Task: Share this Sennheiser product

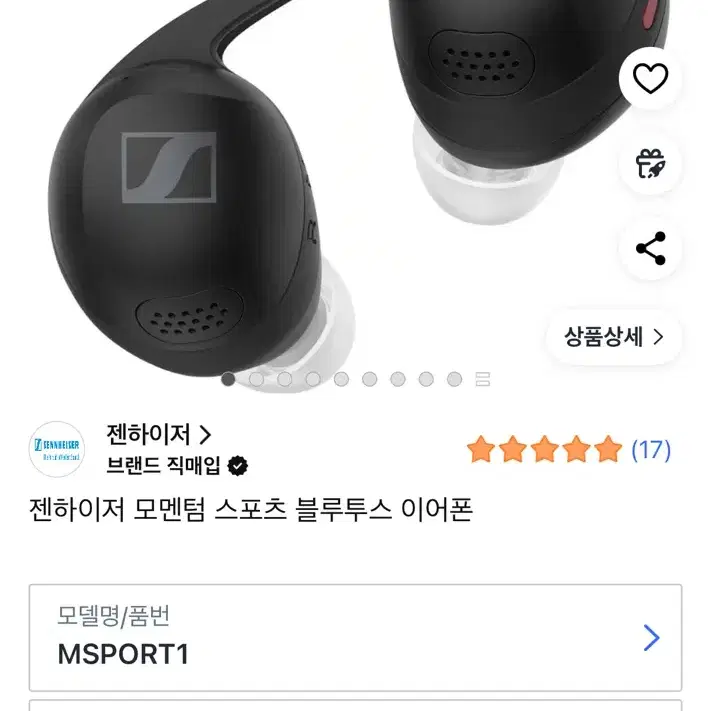Action: click(650, 248)
